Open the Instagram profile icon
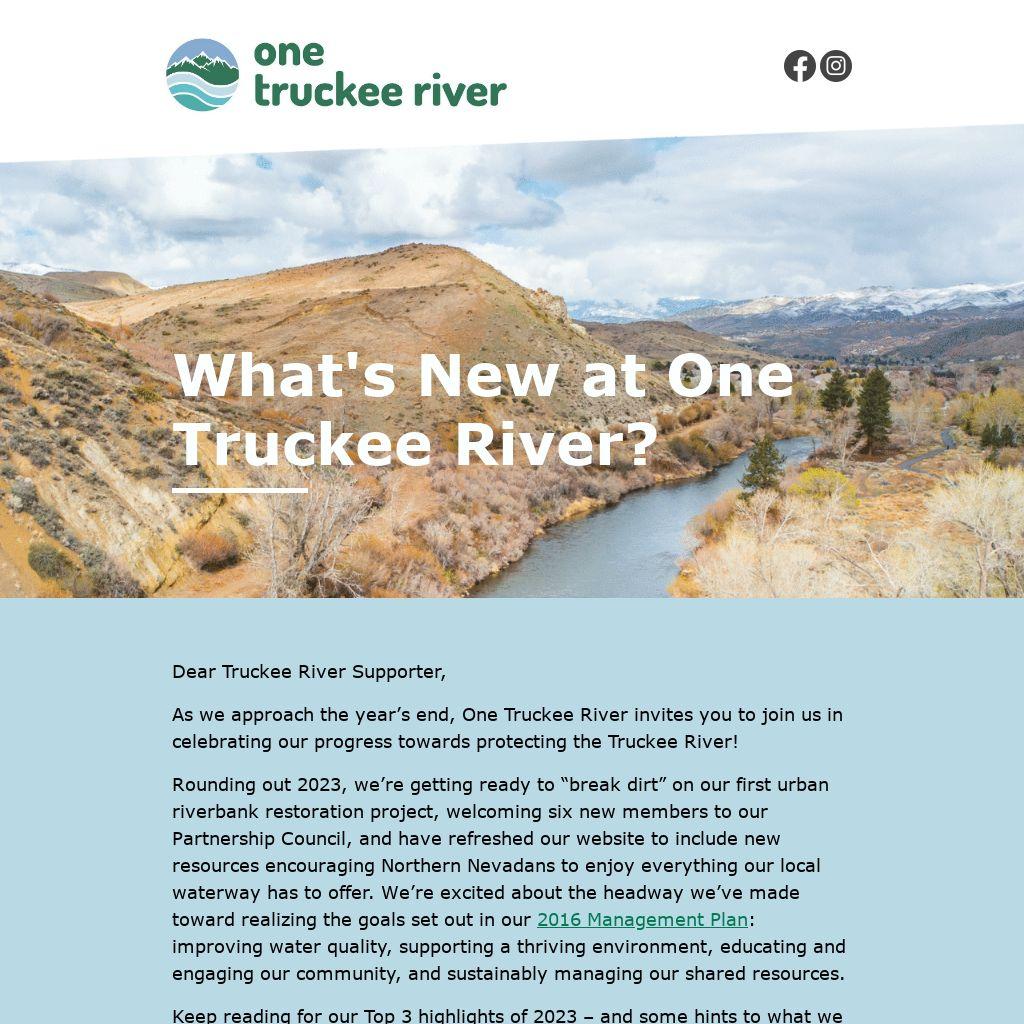This screenshot has width=1024, height=1024. coord(836,66)
